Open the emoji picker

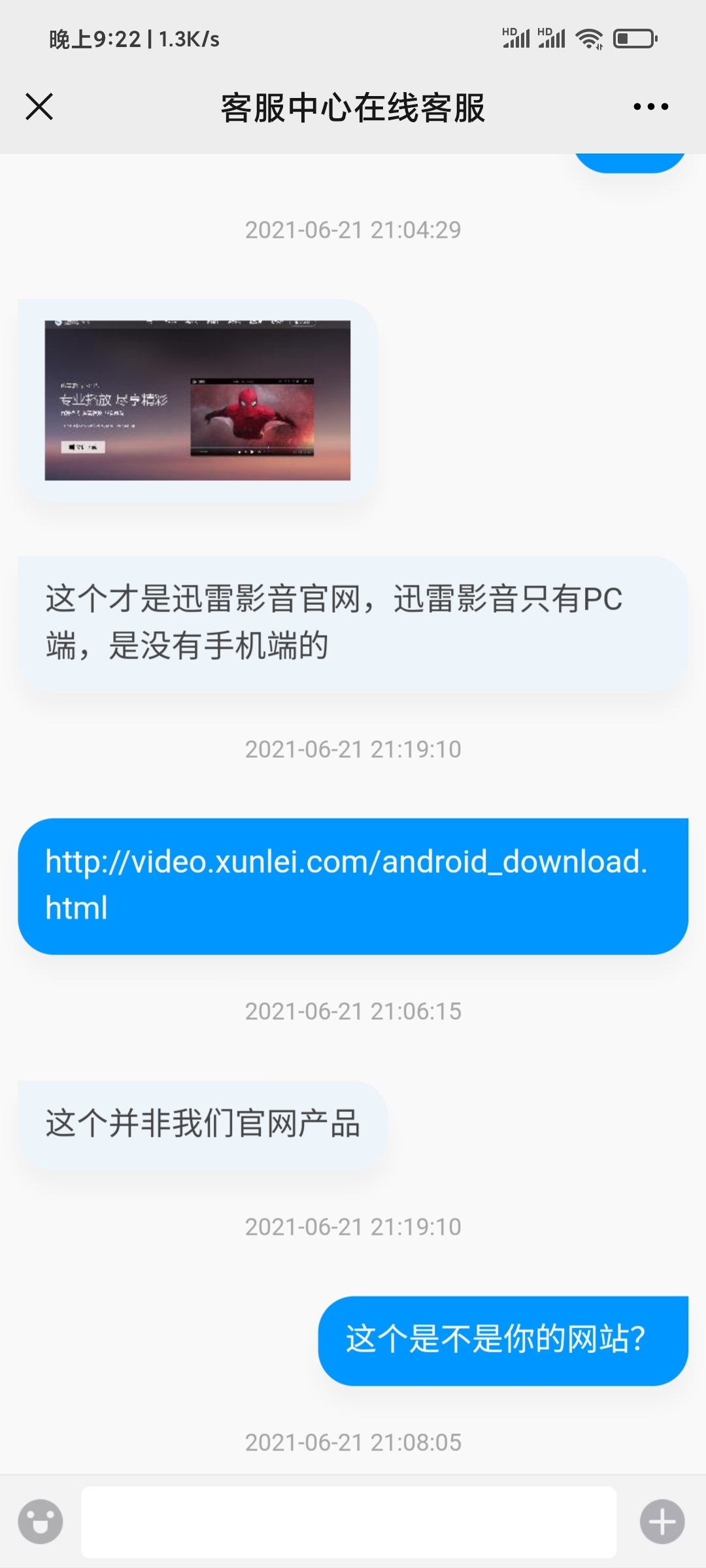click(41, 1521)
